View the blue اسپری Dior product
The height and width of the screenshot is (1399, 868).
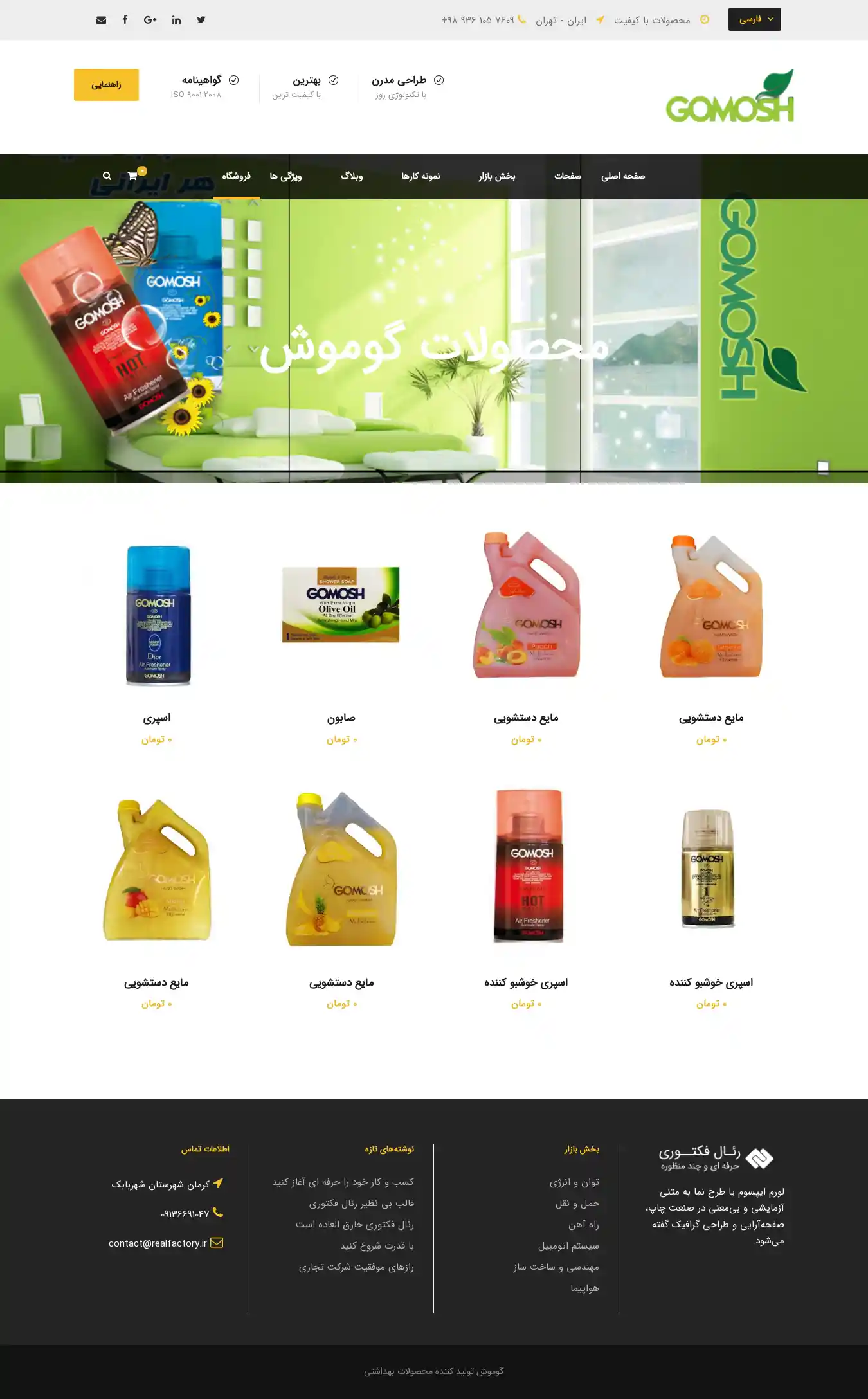tap(158, 615)
